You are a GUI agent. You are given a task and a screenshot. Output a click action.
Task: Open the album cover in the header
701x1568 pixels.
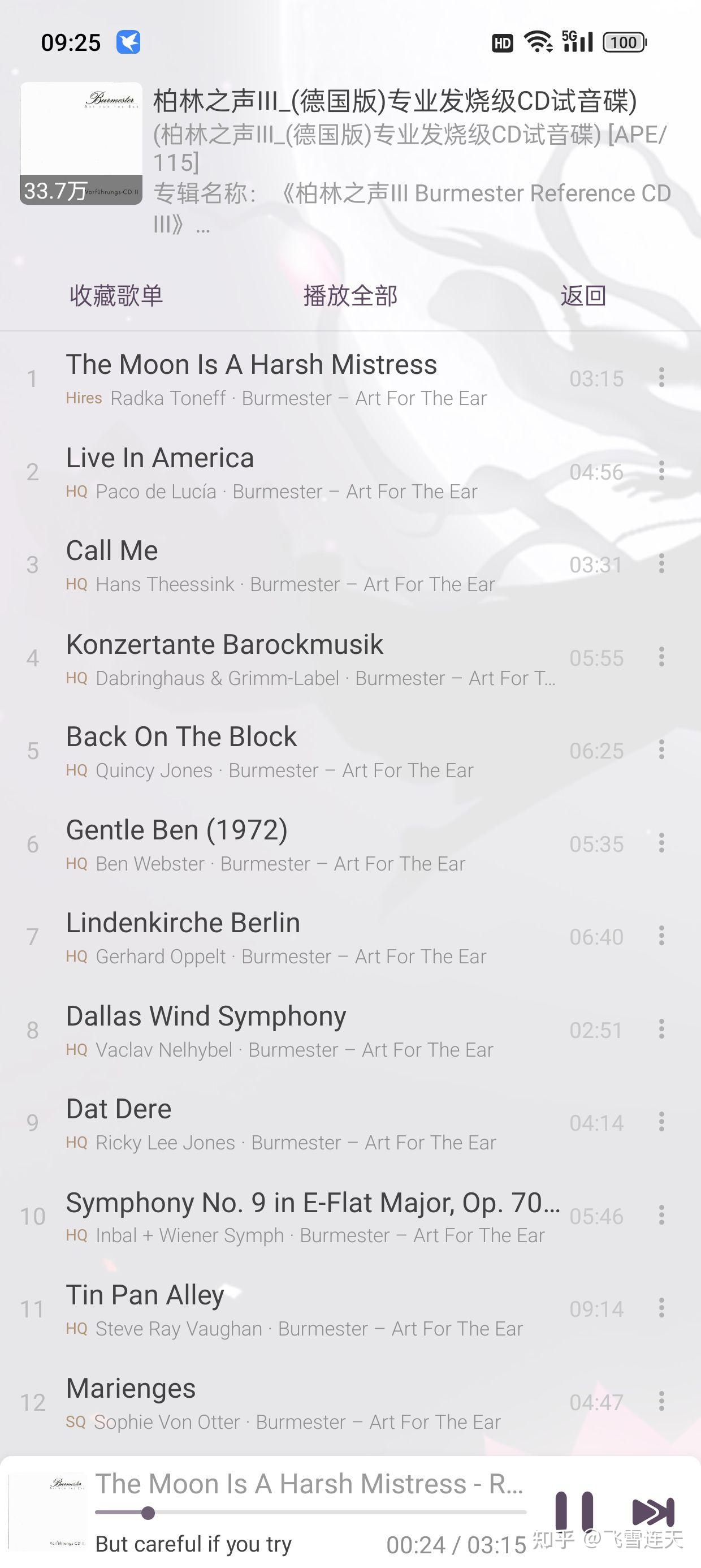(x=81, y=144)
